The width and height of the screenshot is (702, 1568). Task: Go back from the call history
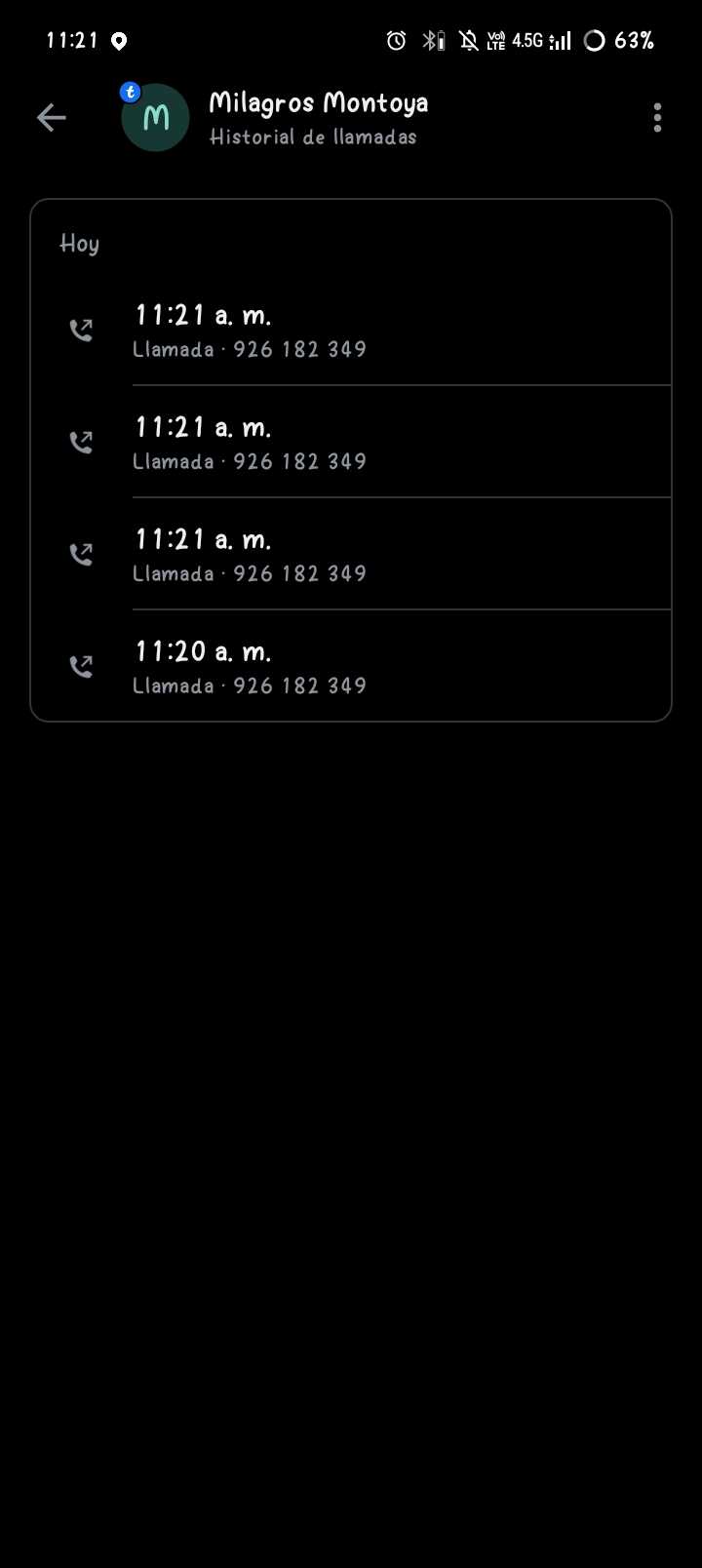pyautogui.click(x=51, y=118)
